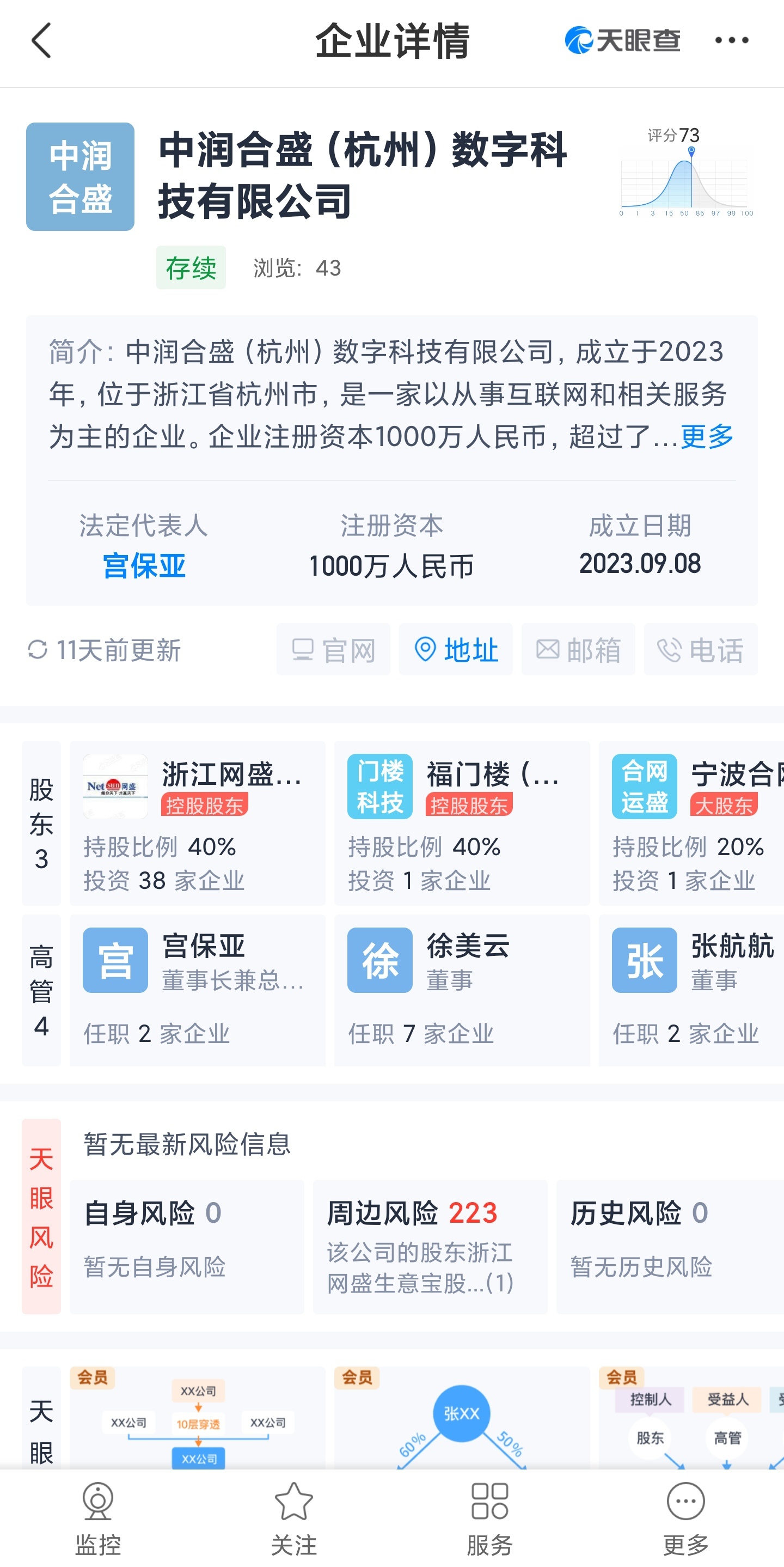Open executive card 徐美云
Viewport: 784px width, 1567px height.
click(x=462, y=990)
